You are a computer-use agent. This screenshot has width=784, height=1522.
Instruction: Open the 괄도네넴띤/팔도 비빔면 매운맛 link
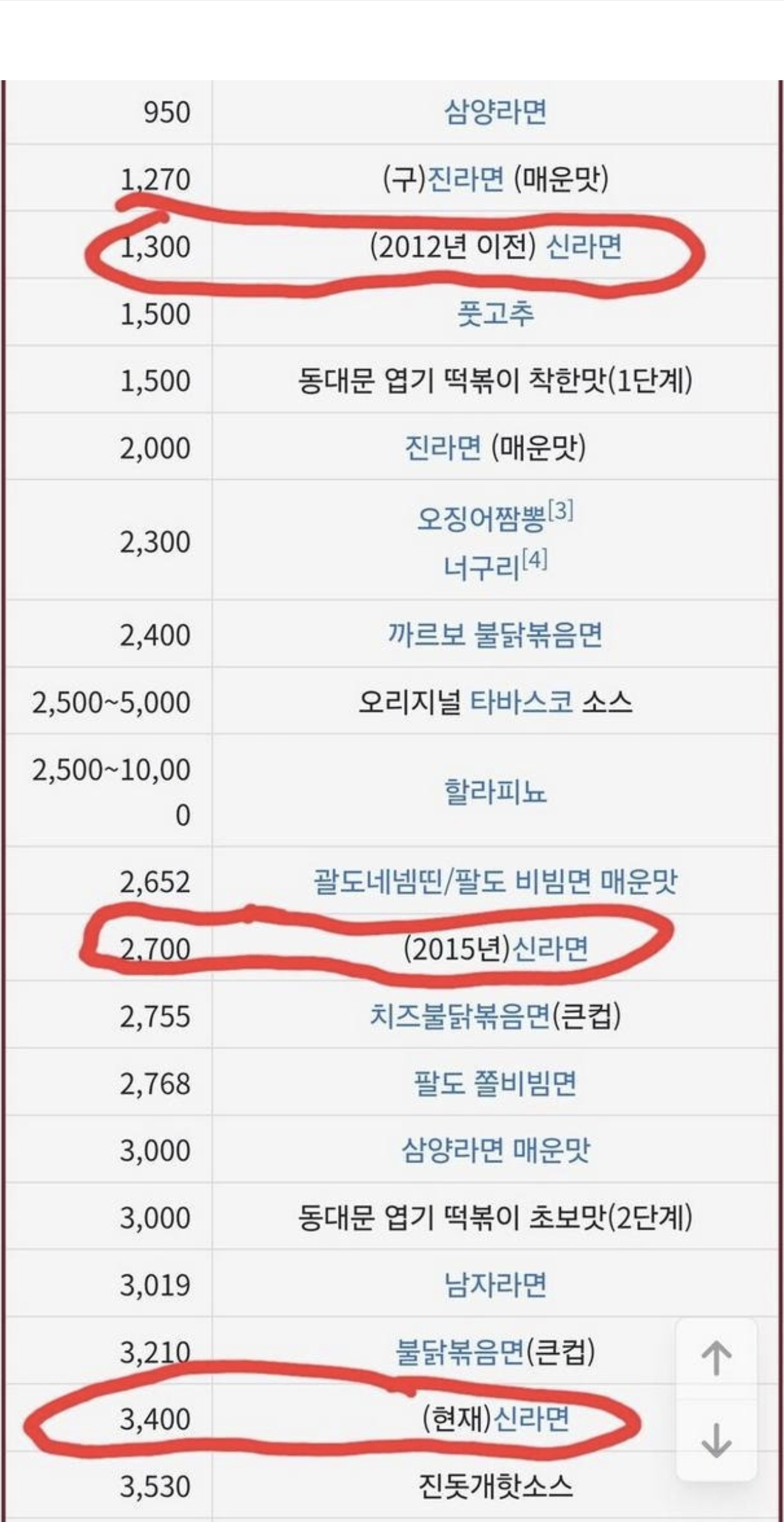click(x=495, y=882)
